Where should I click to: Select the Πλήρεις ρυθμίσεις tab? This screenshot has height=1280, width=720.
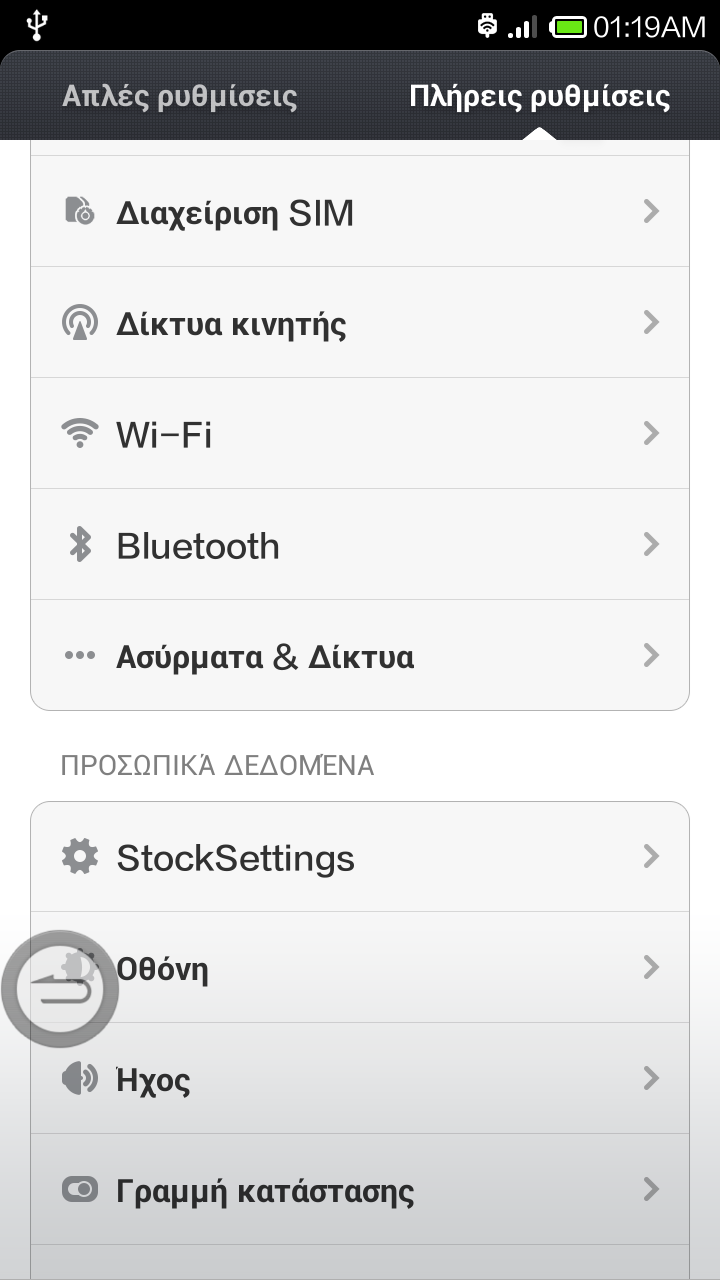539,98
